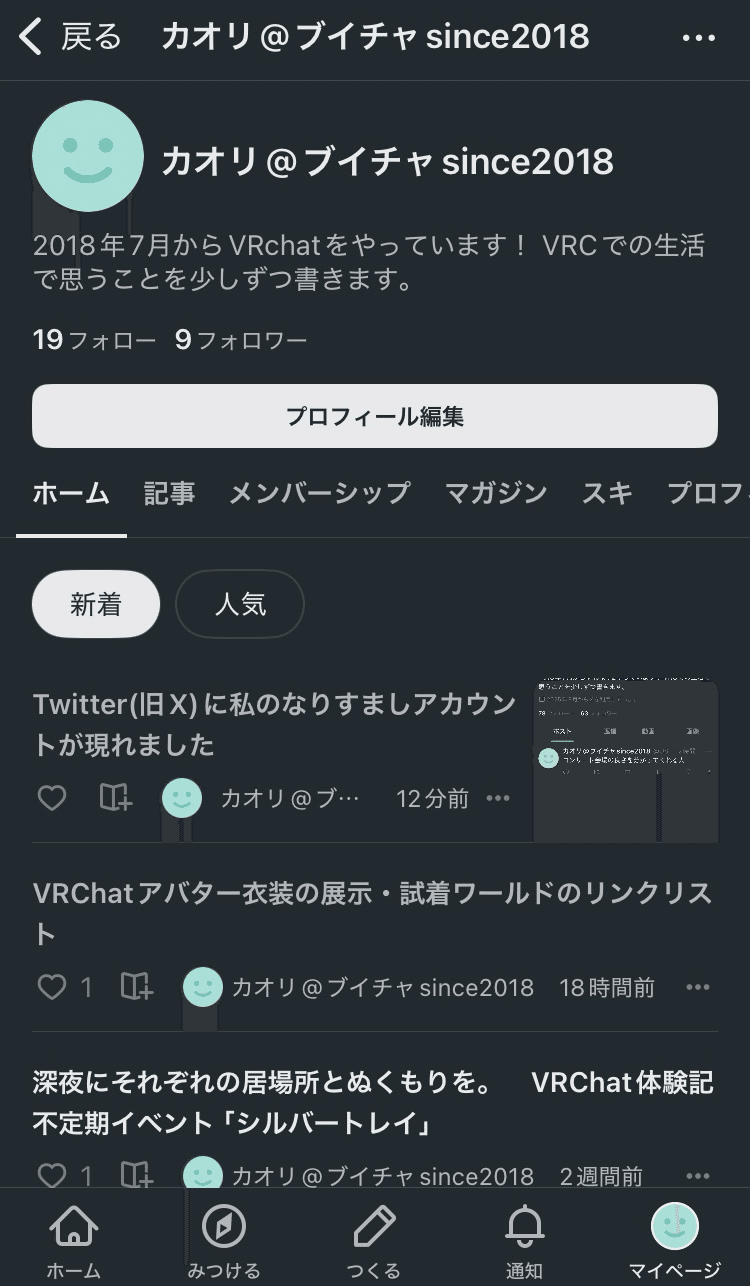Switch to the マガジン tab
750x1286 pixels.
(497, 494)
